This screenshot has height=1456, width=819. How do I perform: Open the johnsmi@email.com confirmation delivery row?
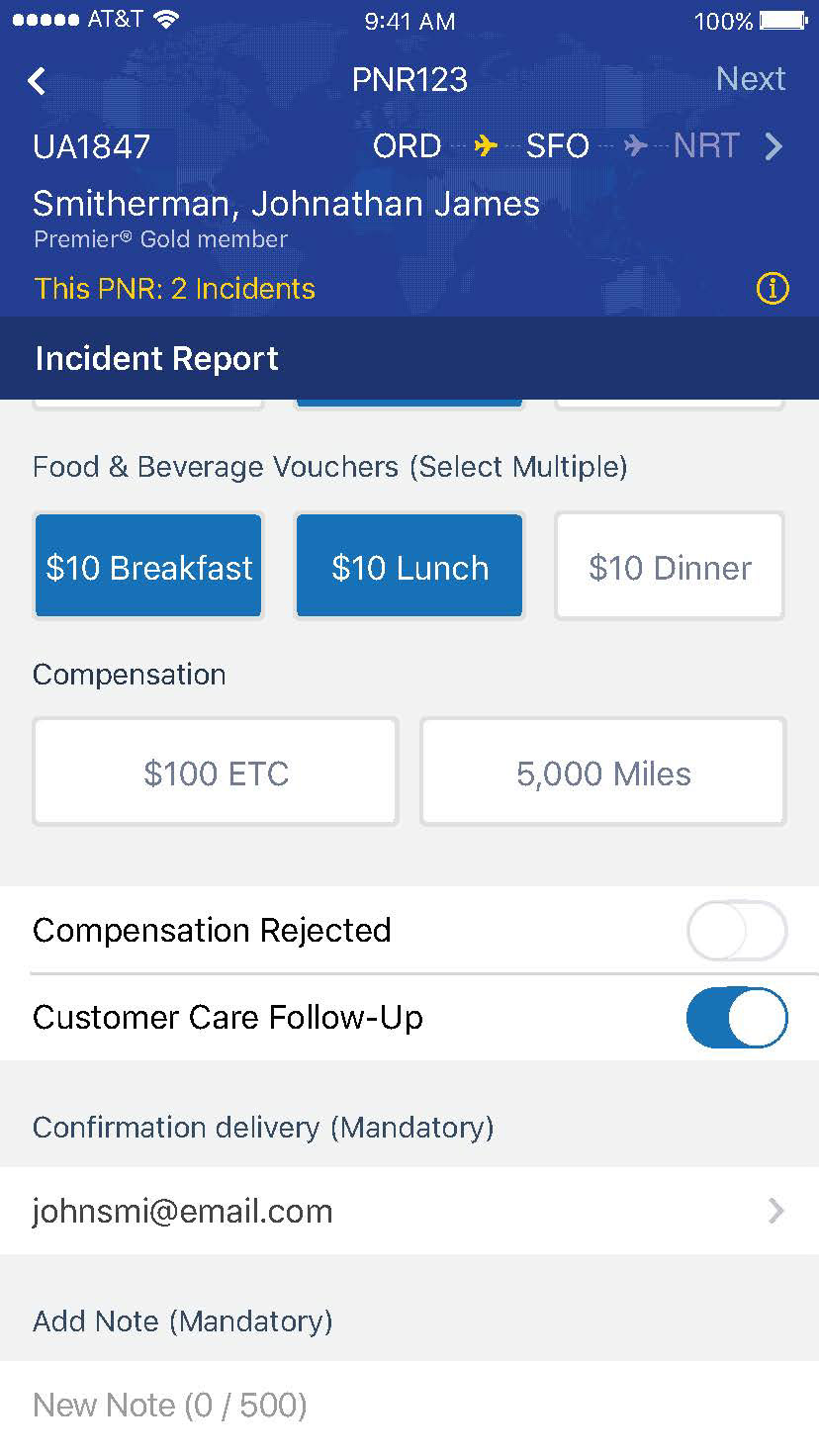(409, 1211)
